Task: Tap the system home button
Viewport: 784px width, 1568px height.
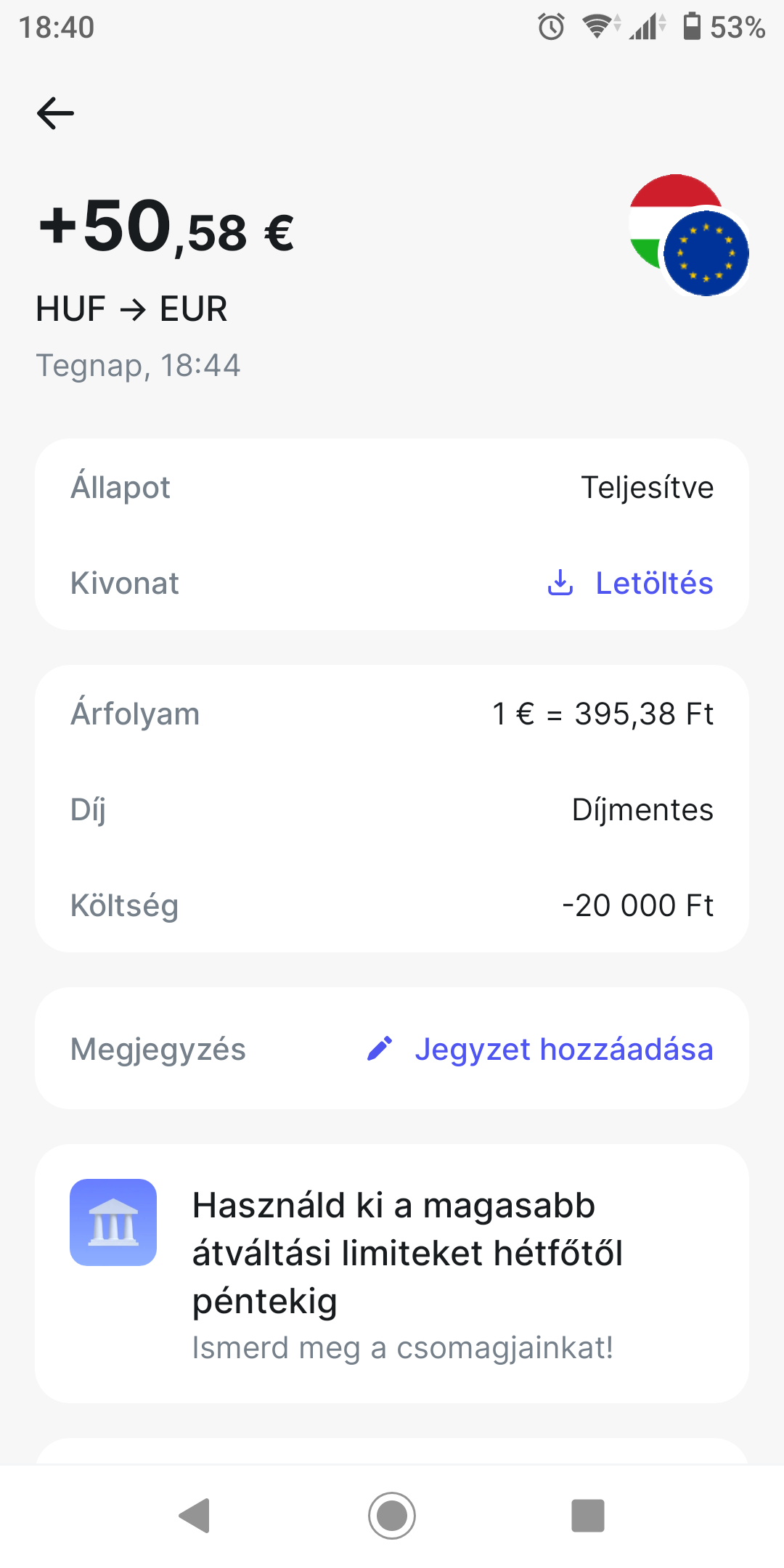Action: 392,1515
